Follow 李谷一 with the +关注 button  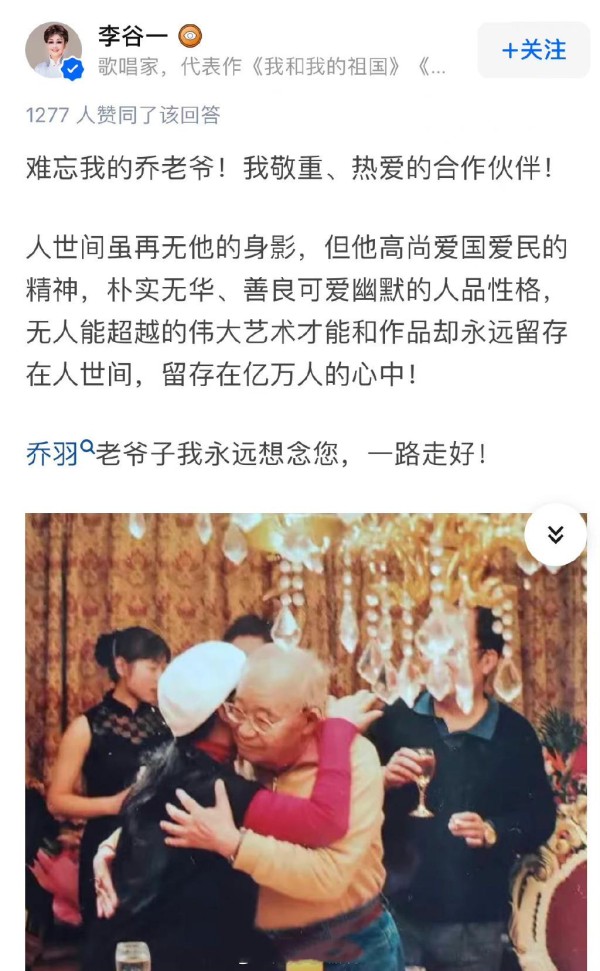coord(533,50)
